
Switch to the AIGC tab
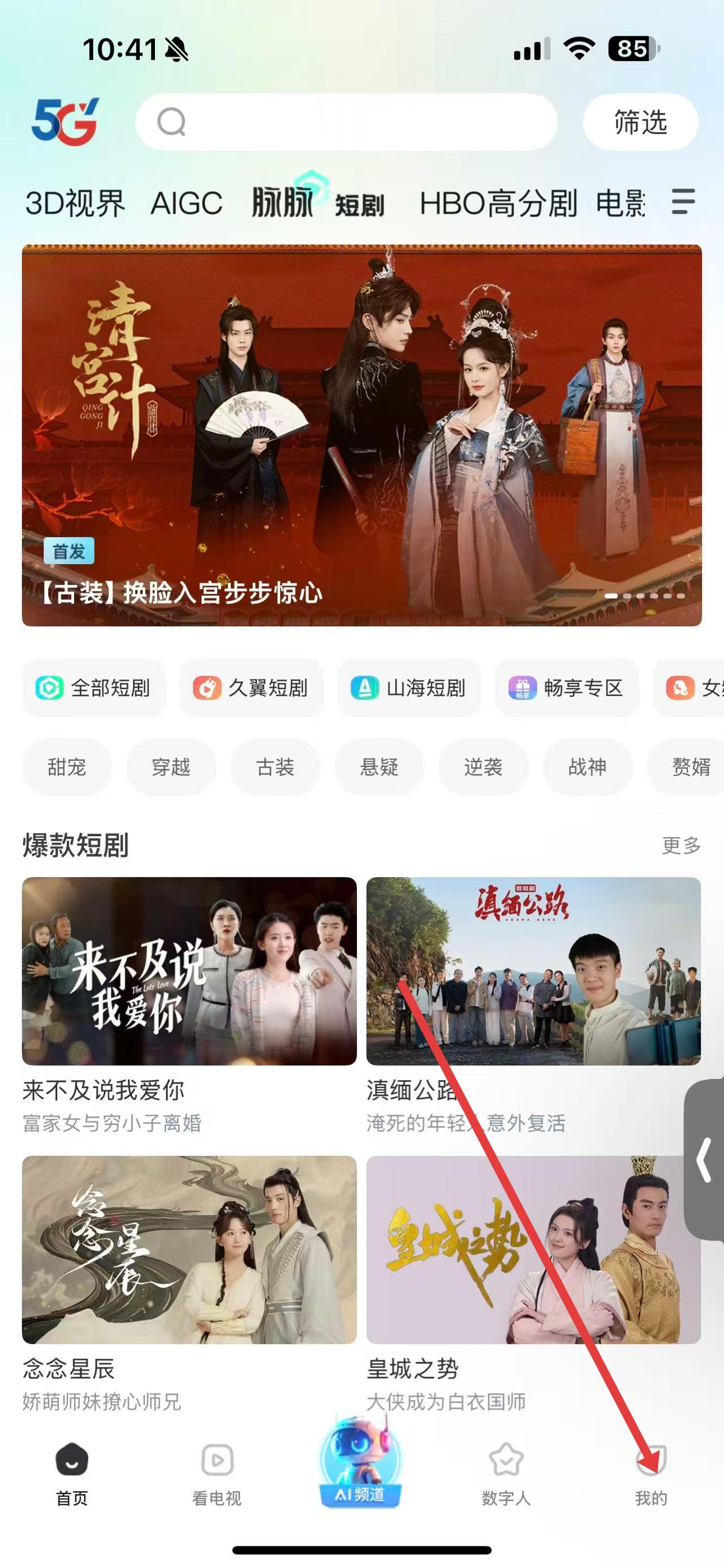[x=186, y=203]
